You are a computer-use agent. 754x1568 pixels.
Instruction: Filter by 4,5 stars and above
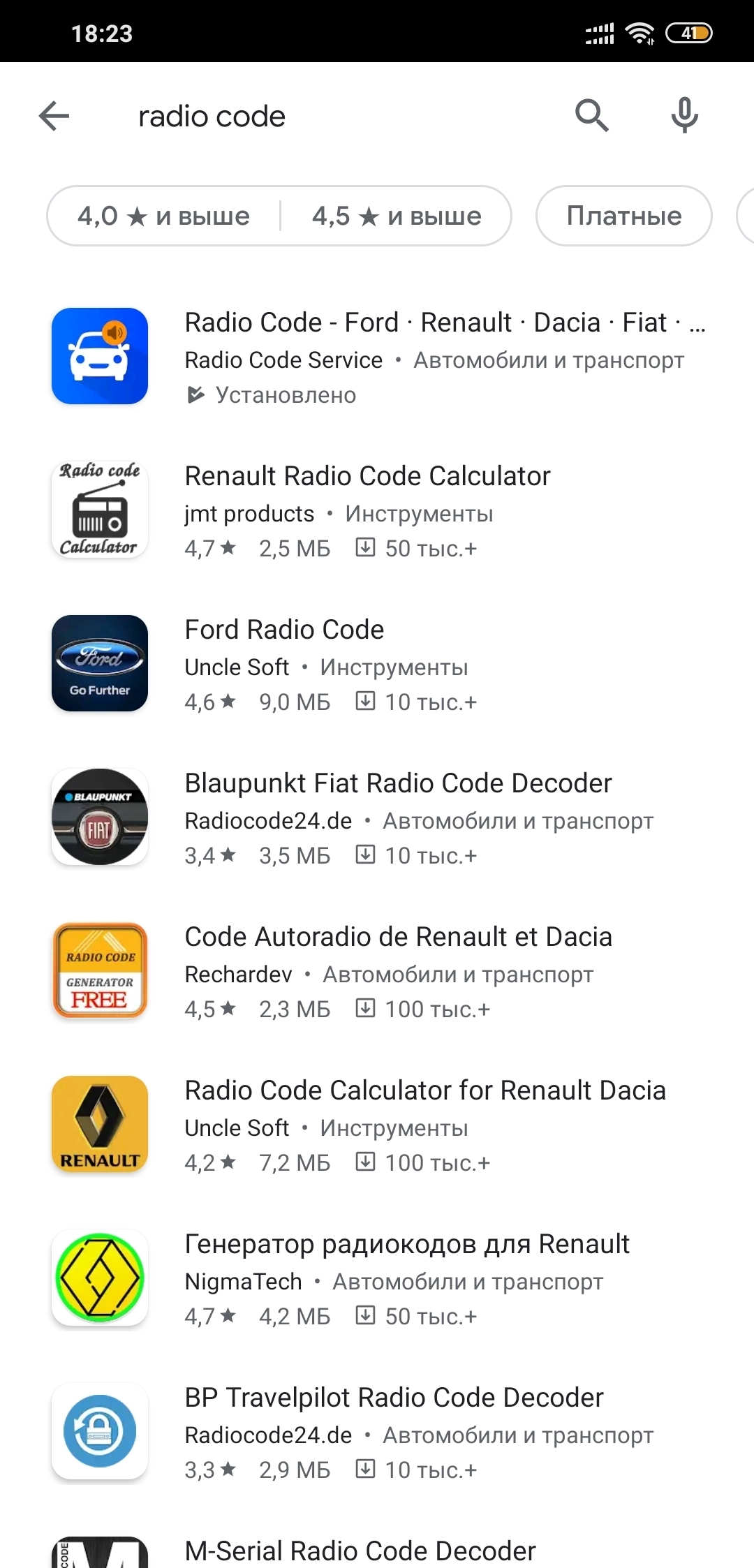pyautogui.click(x=397, y=216)
